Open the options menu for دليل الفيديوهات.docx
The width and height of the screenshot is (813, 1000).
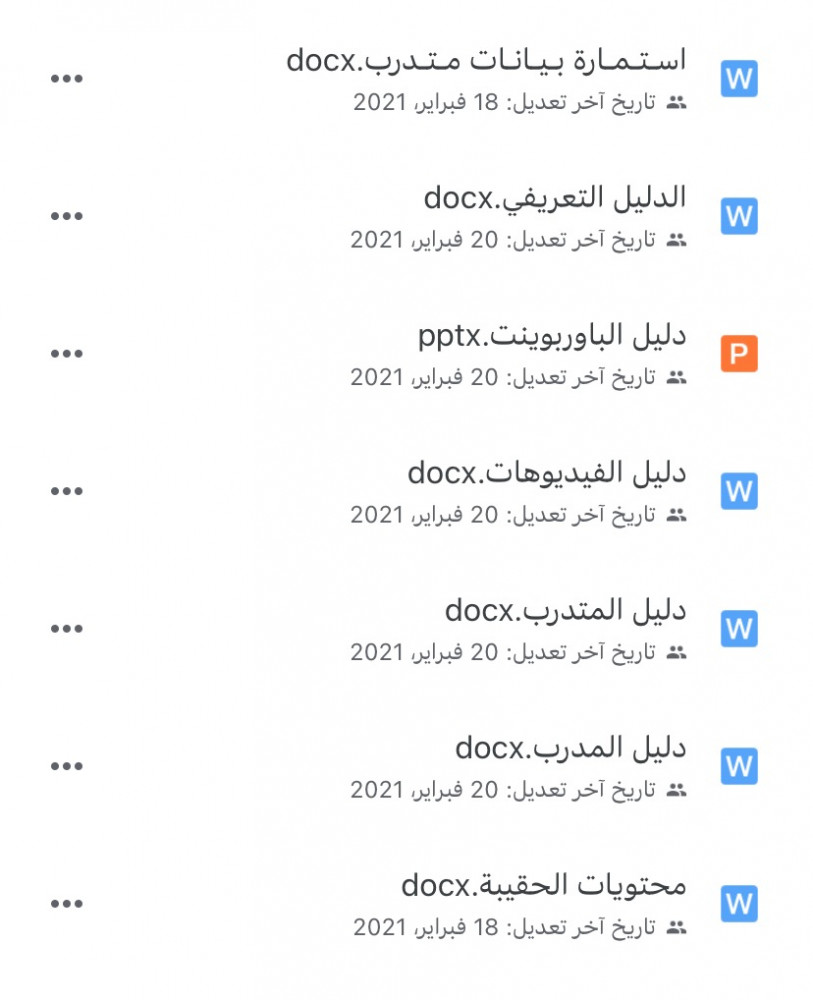tap(67, 491)
